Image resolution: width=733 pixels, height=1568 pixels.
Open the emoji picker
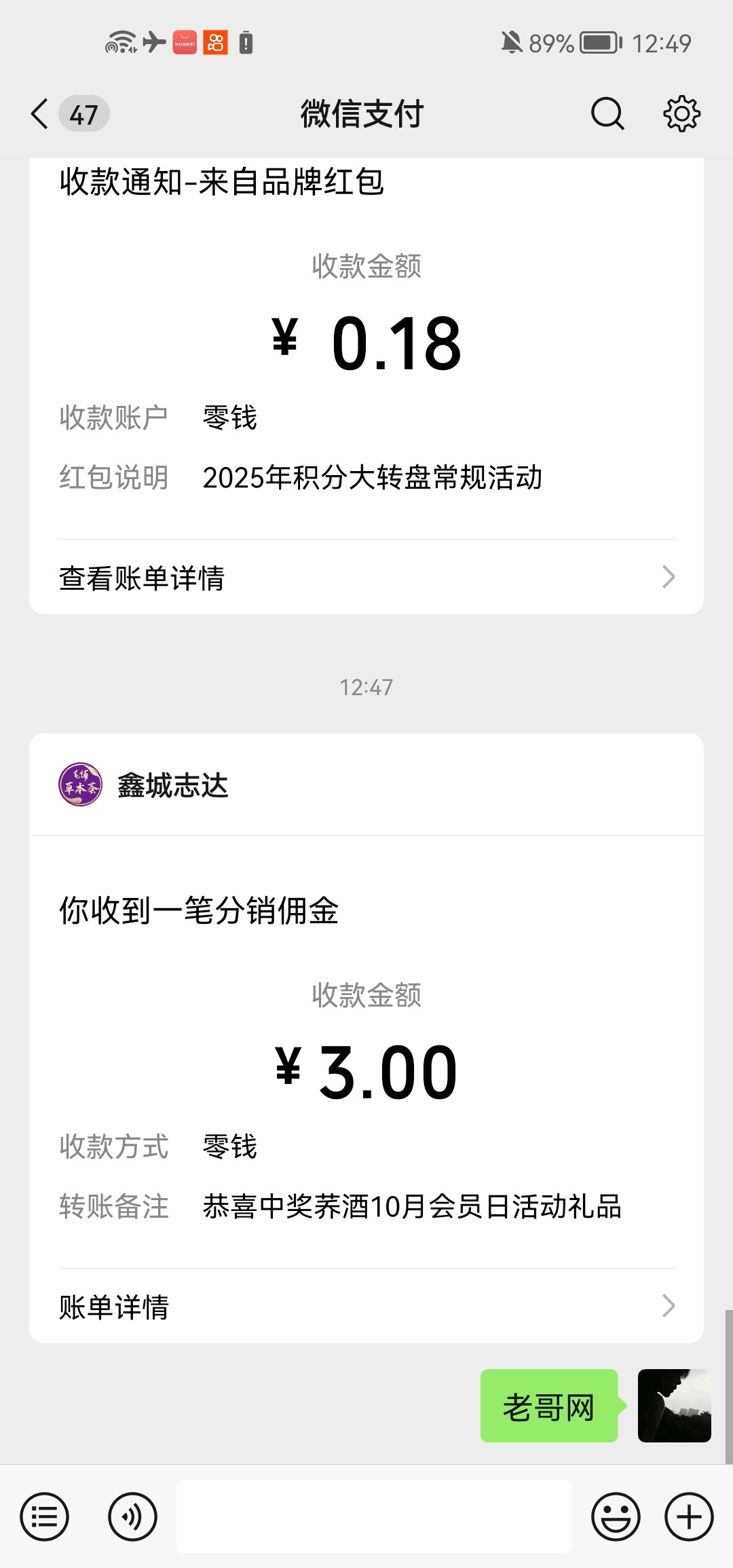[x=616, y=1516]
